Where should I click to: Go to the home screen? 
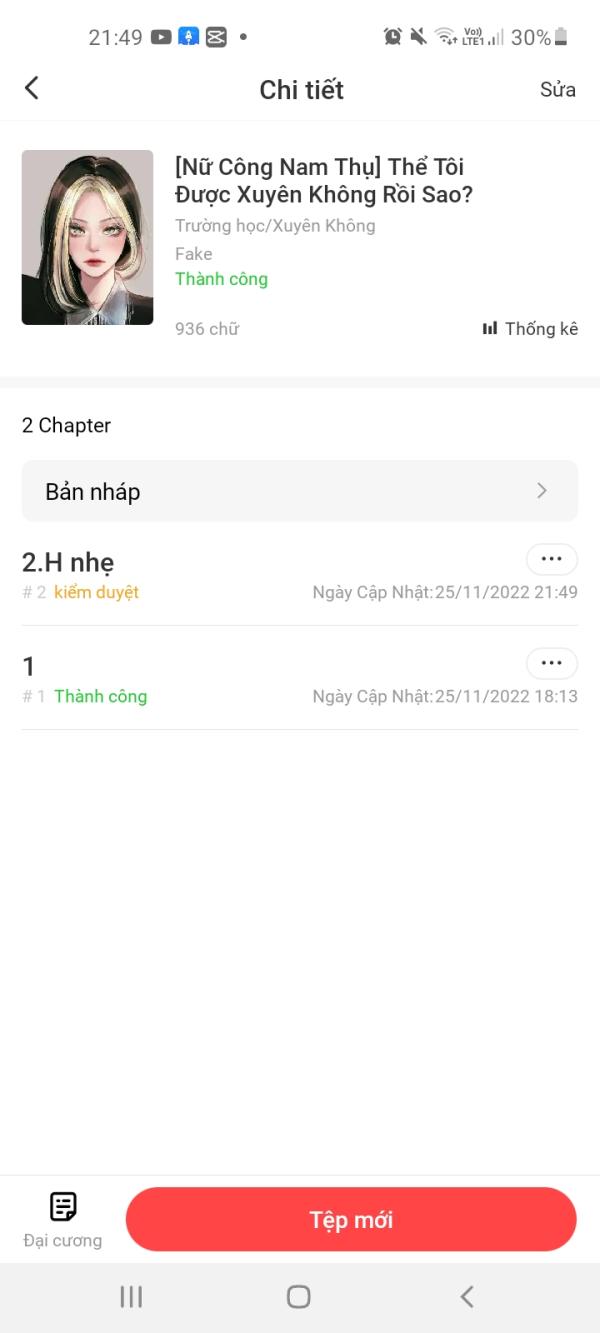[298, 1297]
